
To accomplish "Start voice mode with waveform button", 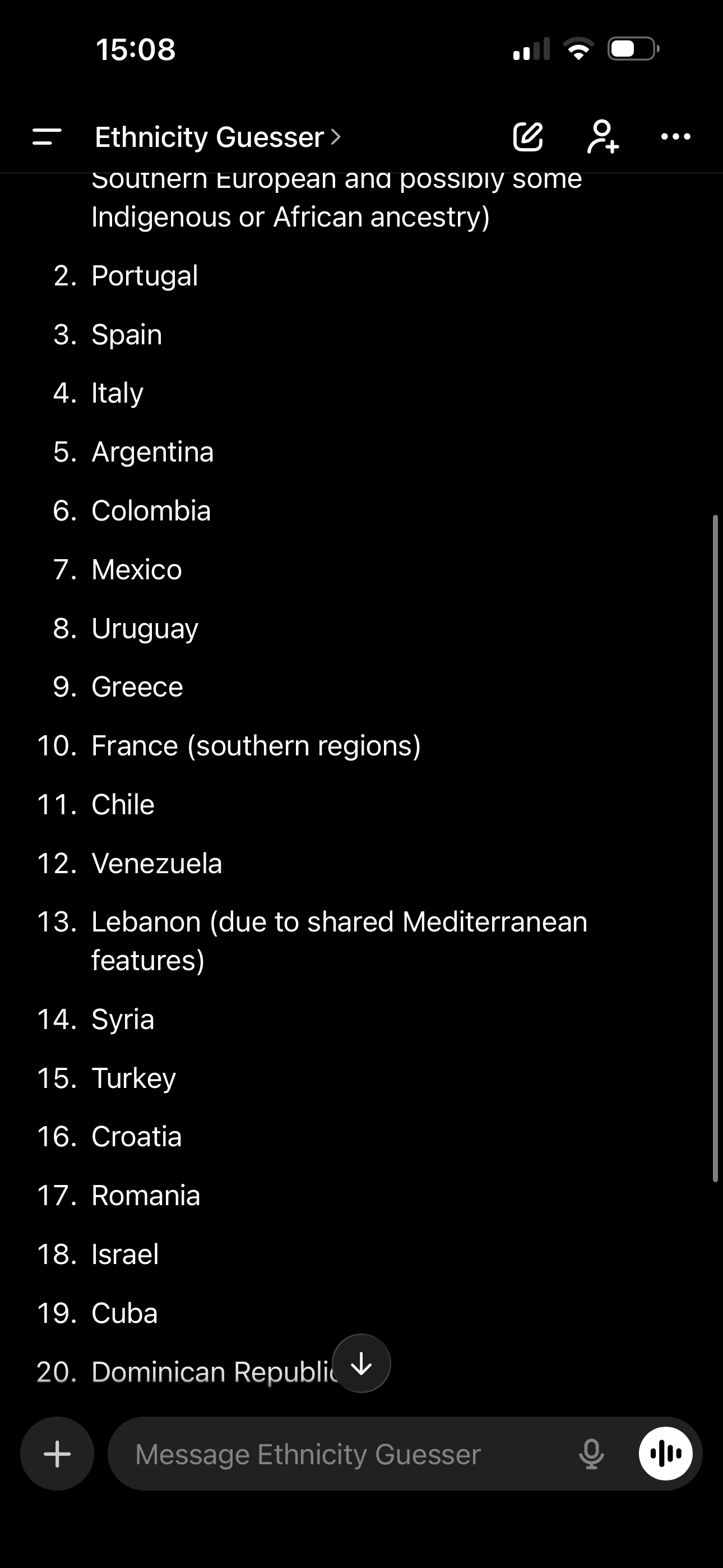I will point(665,1454).
